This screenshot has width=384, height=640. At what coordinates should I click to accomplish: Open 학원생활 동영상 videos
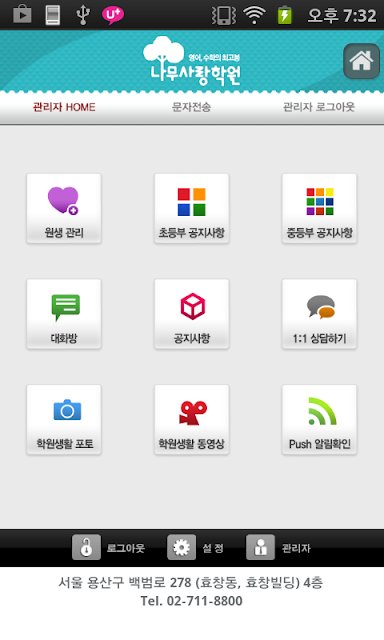coord(192,420)
